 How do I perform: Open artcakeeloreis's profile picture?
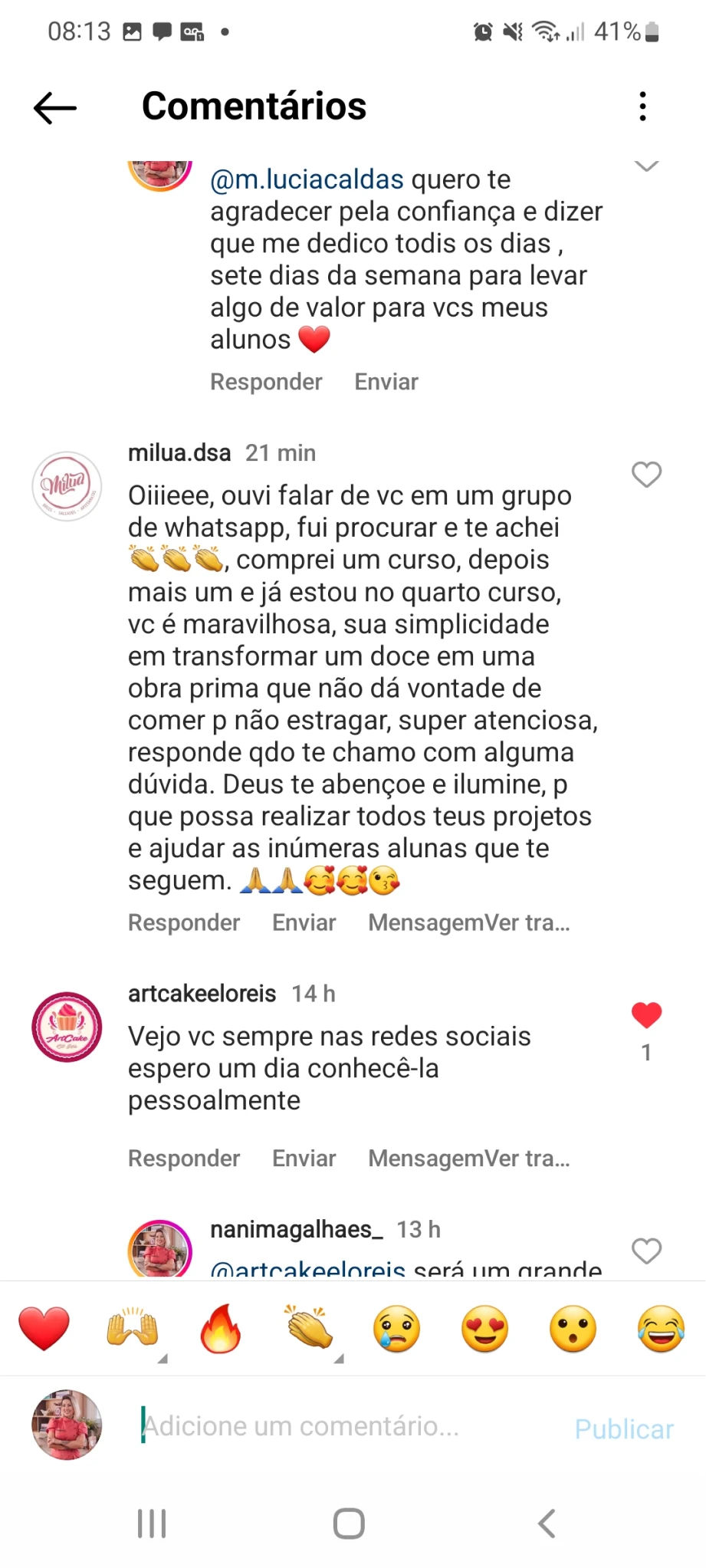coord(67,1027)
